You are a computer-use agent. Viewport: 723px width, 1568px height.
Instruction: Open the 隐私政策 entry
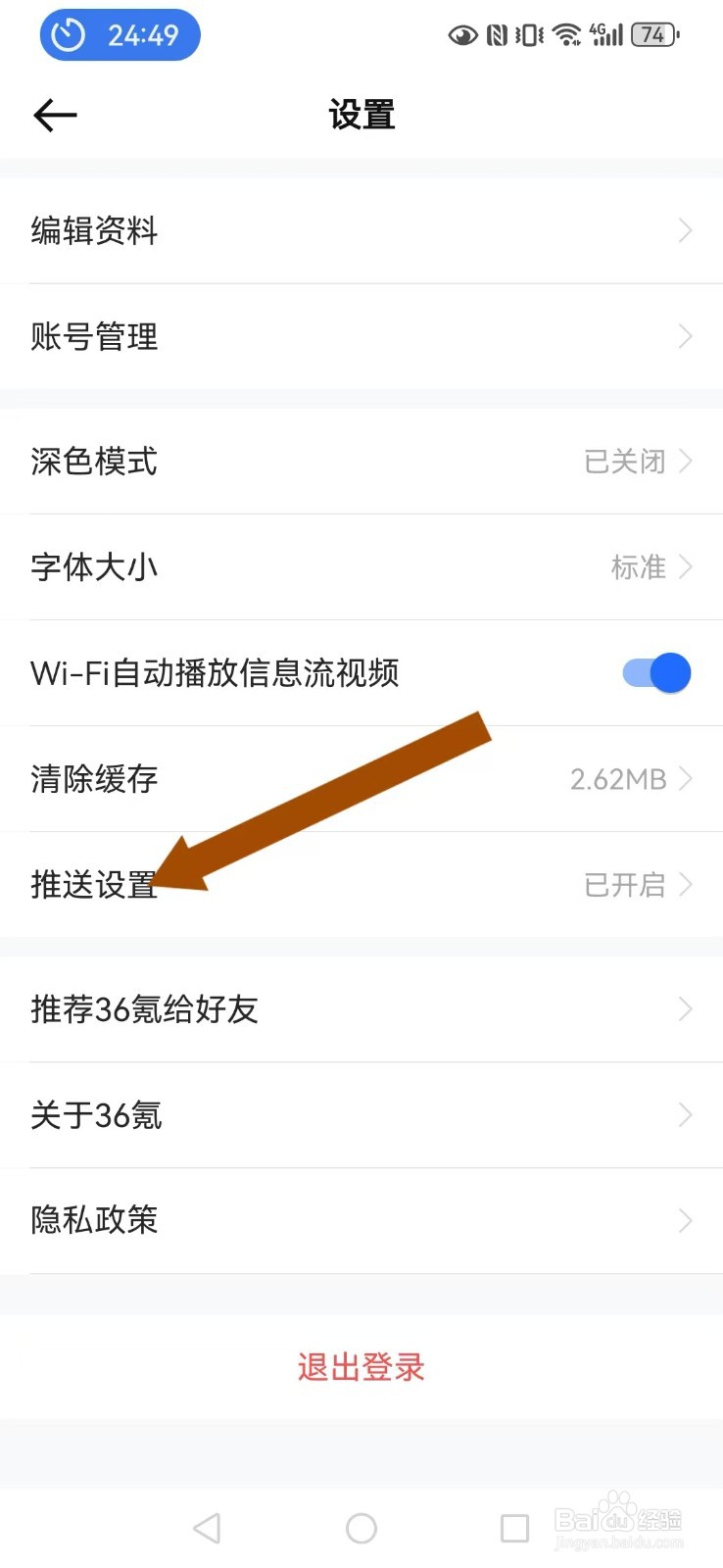tap(361, 1220)
